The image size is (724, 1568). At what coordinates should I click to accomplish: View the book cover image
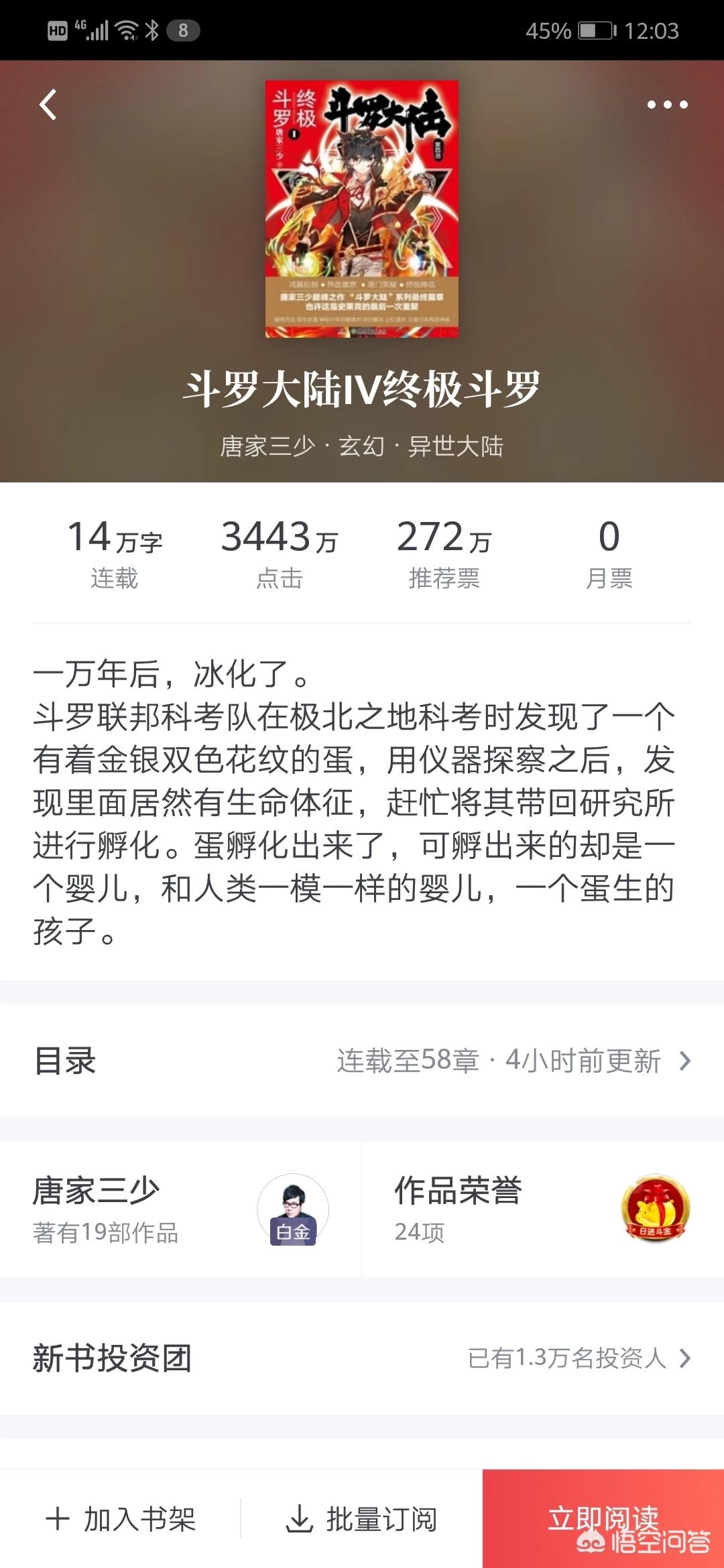point(362,208)
